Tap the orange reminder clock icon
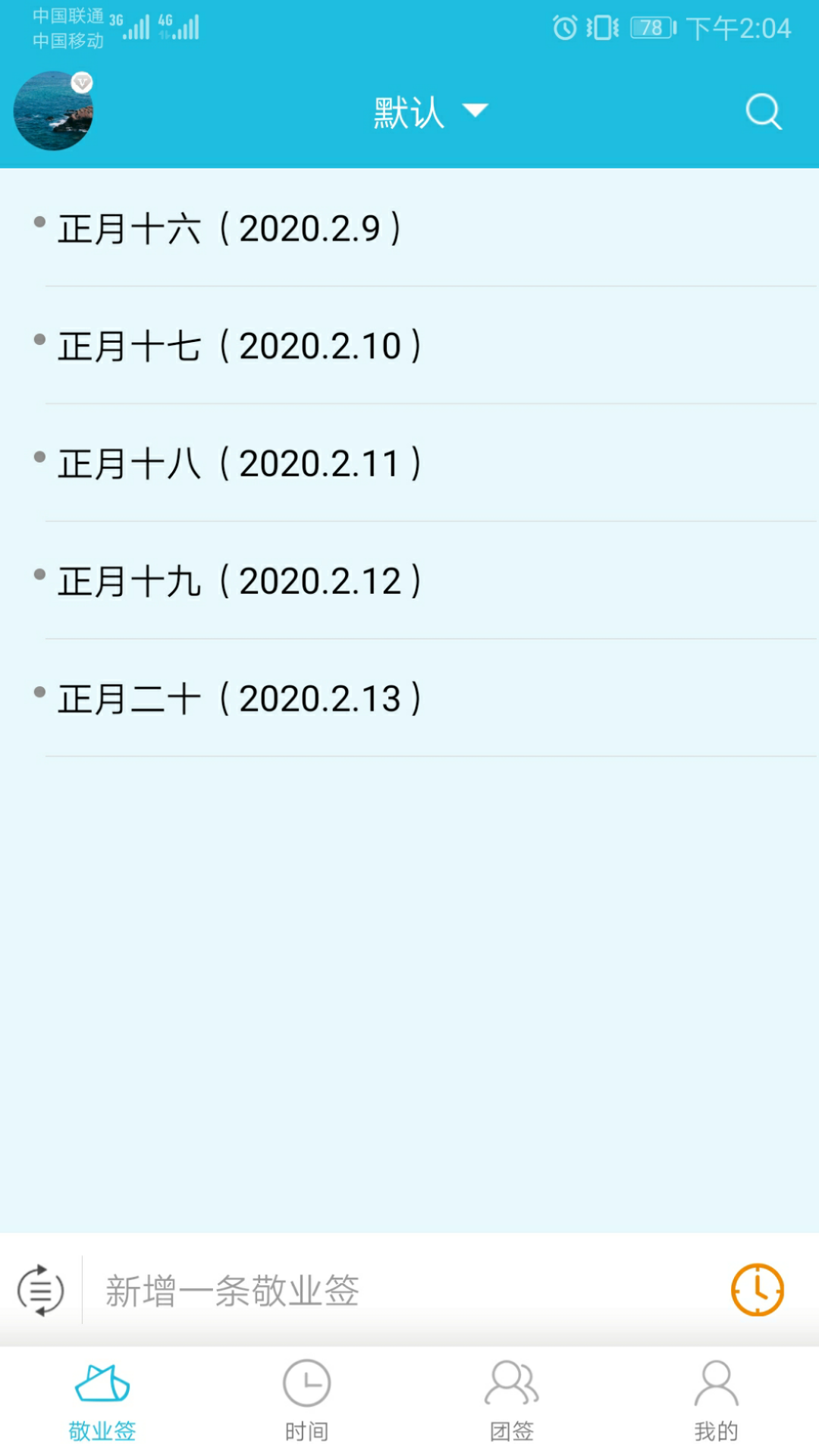The height and width of the screenshot is (1456, 819). pos(756,1289)
